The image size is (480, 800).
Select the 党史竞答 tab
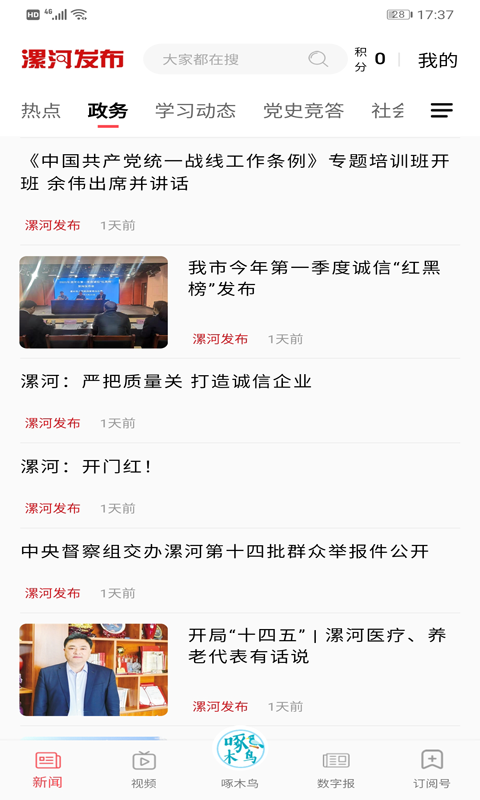pyautogui.click(x=304, y=111)
